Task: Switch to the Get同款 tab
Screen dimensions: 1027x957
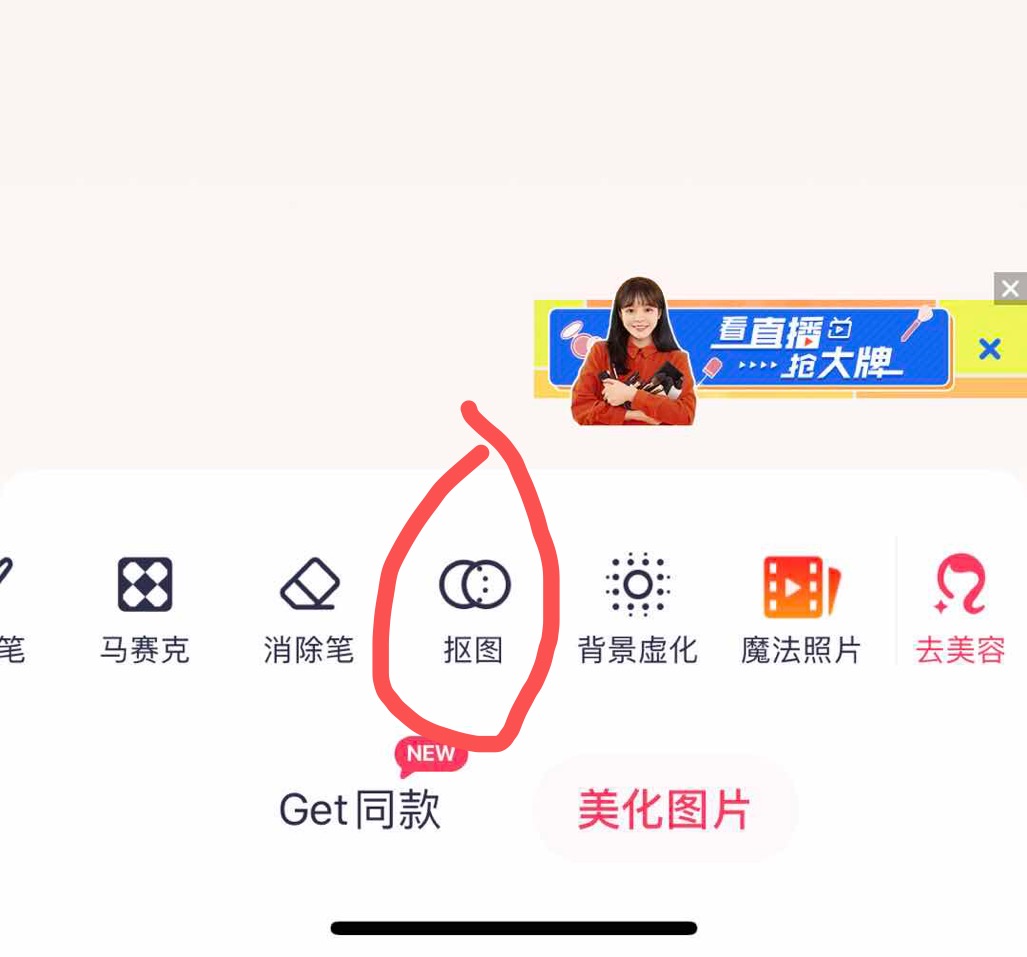Action: [x=360, y=809]
